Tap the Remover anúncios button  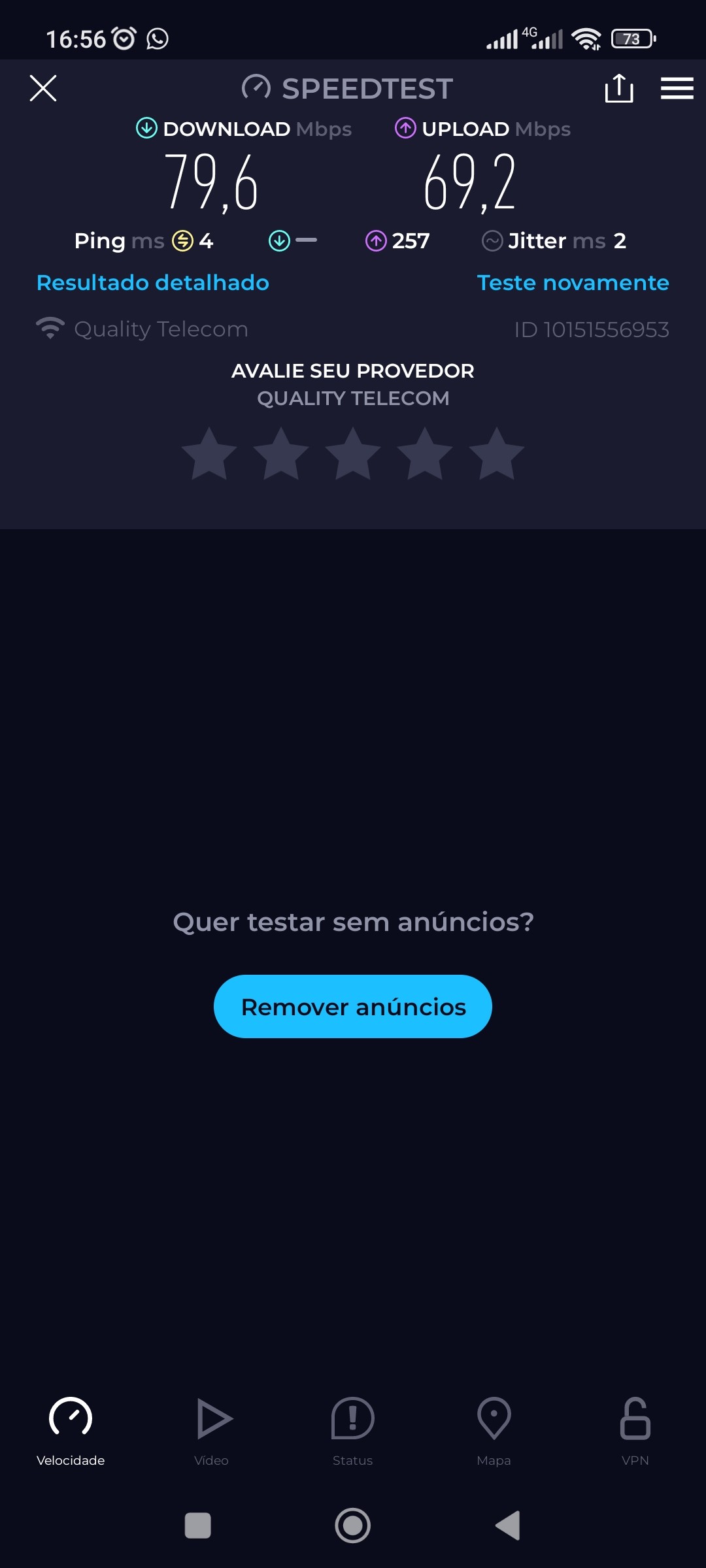[x=353, y=1006]
